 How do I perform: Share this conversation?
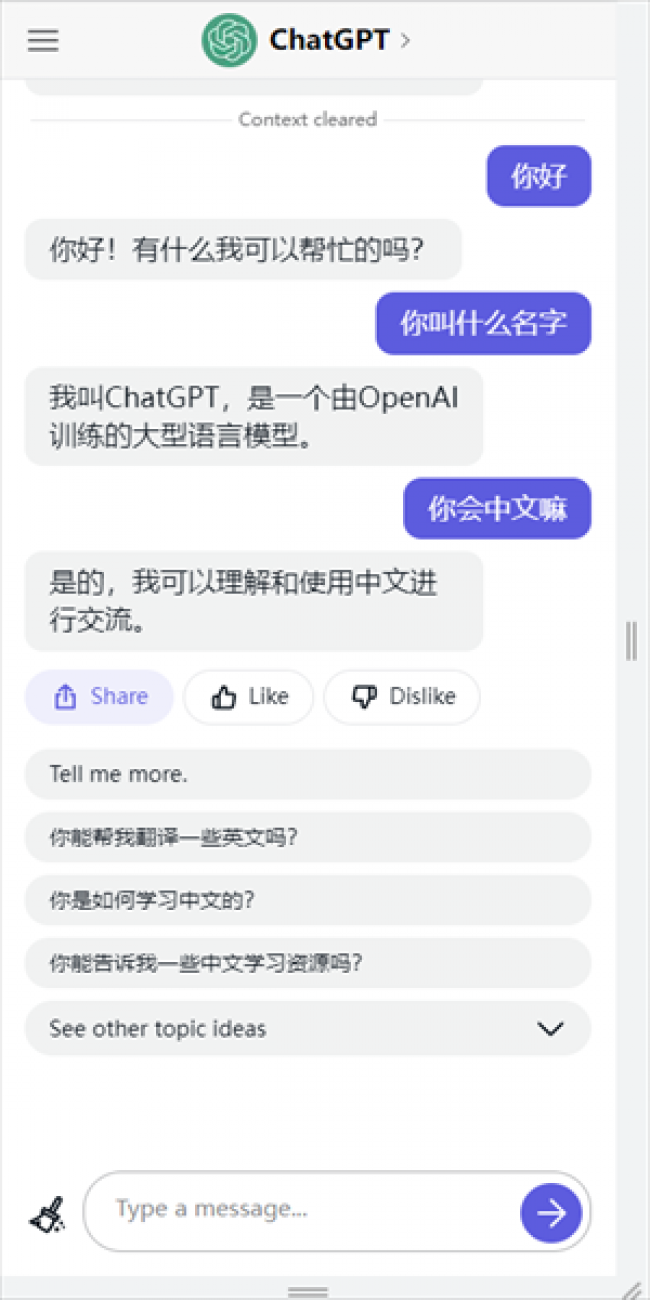tap(99, 697)
